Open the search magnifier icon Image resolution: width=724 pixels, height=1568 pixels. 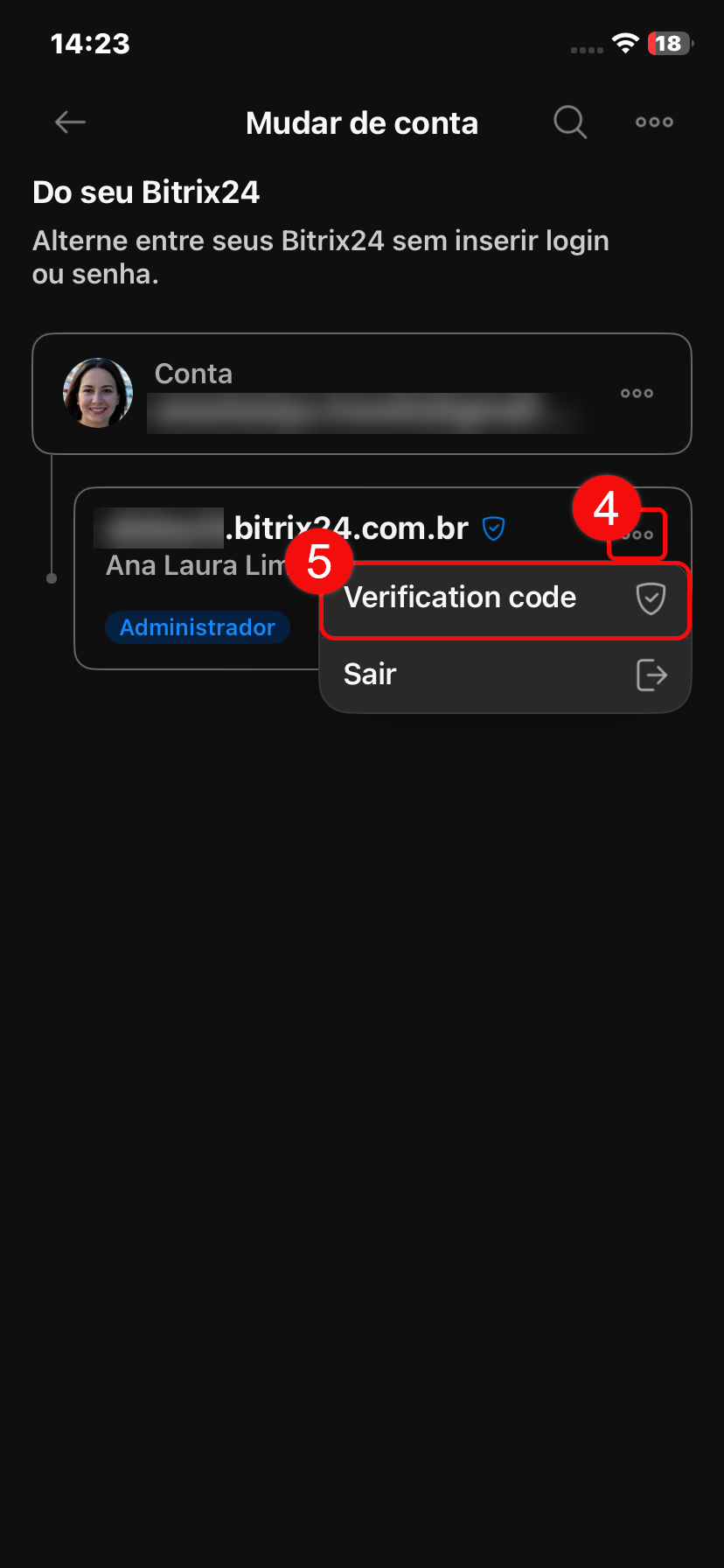point(570,122)
